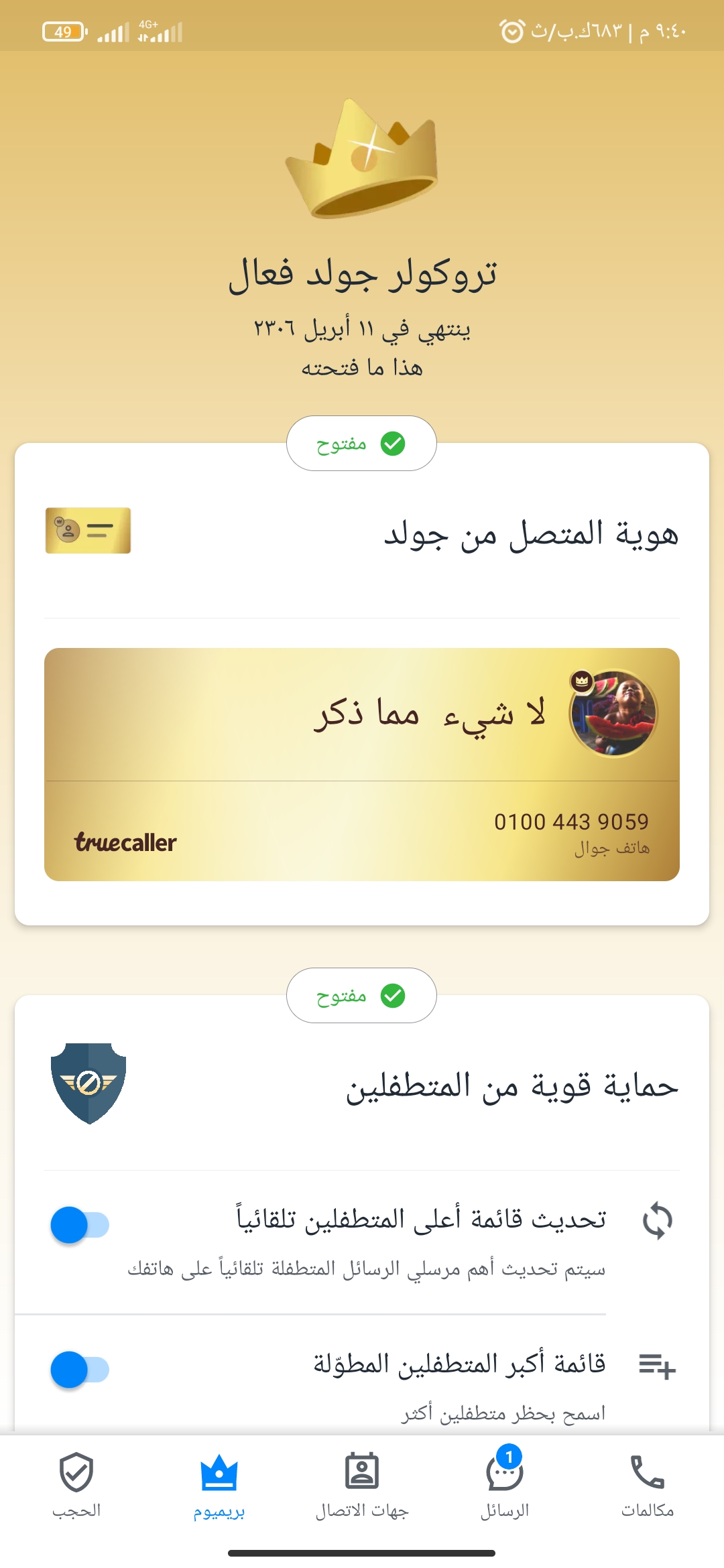
Task: Turn off قائمة أكبر المتطفلين المطوّلة switch
Action: (80, 1370)
